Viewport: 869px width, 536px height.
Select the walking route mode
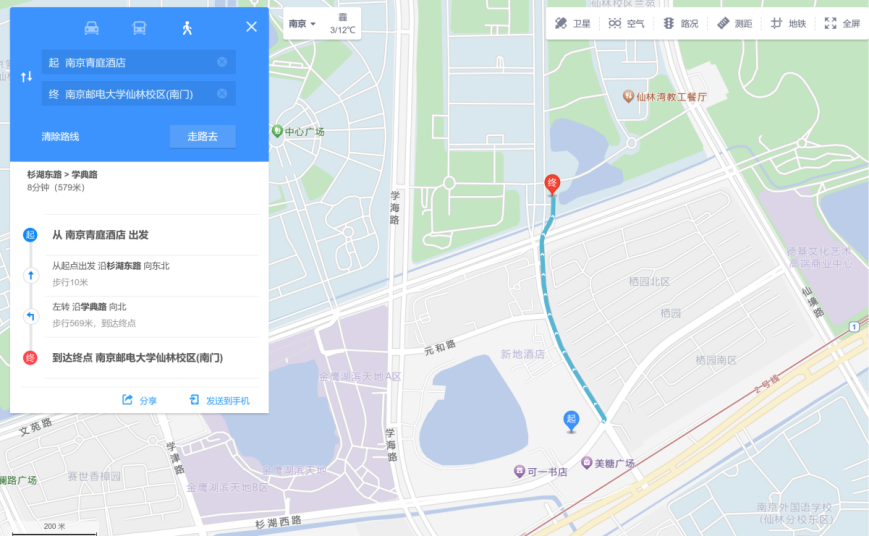pyautogui.click(x=186, y=28)
